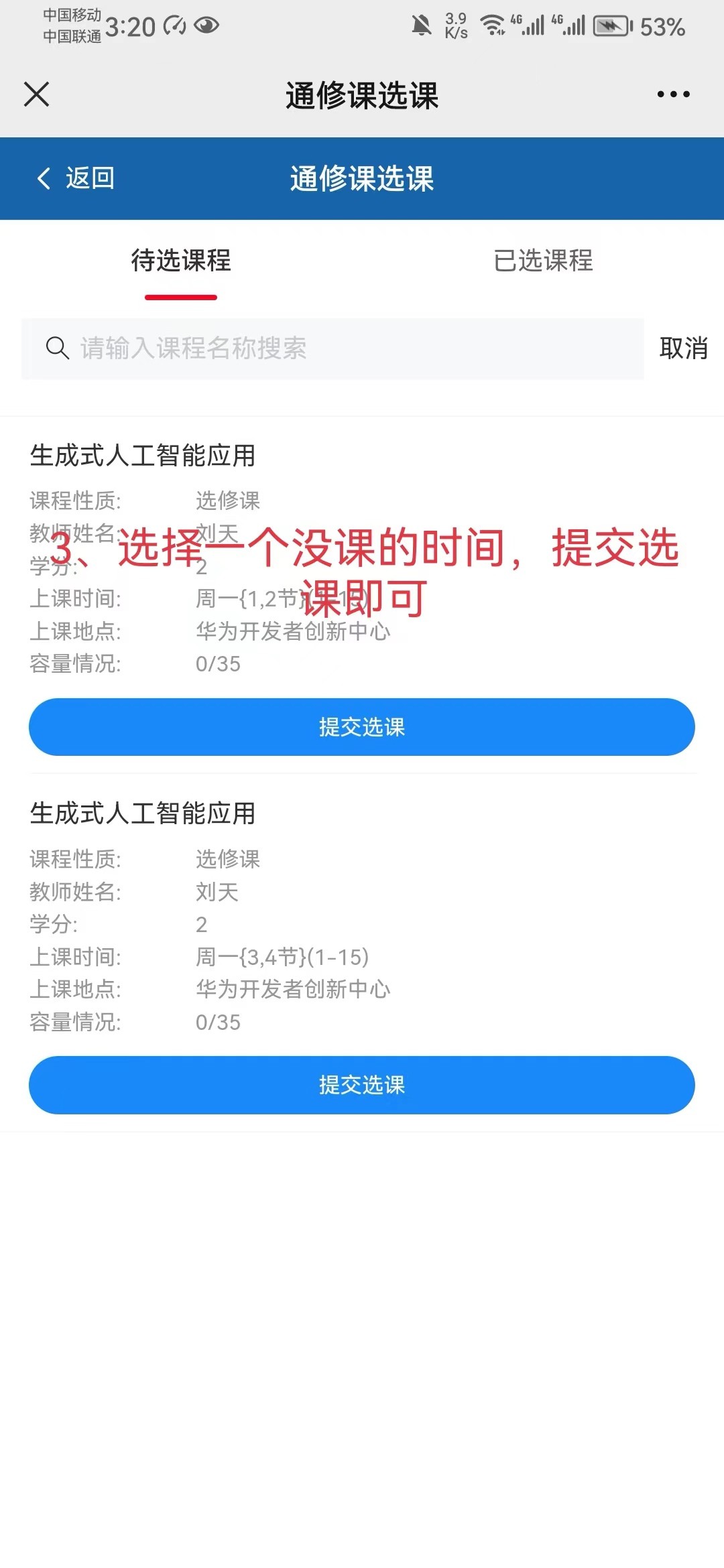
Task: Cancel the search with 取消
Action: tap(684, 348)
